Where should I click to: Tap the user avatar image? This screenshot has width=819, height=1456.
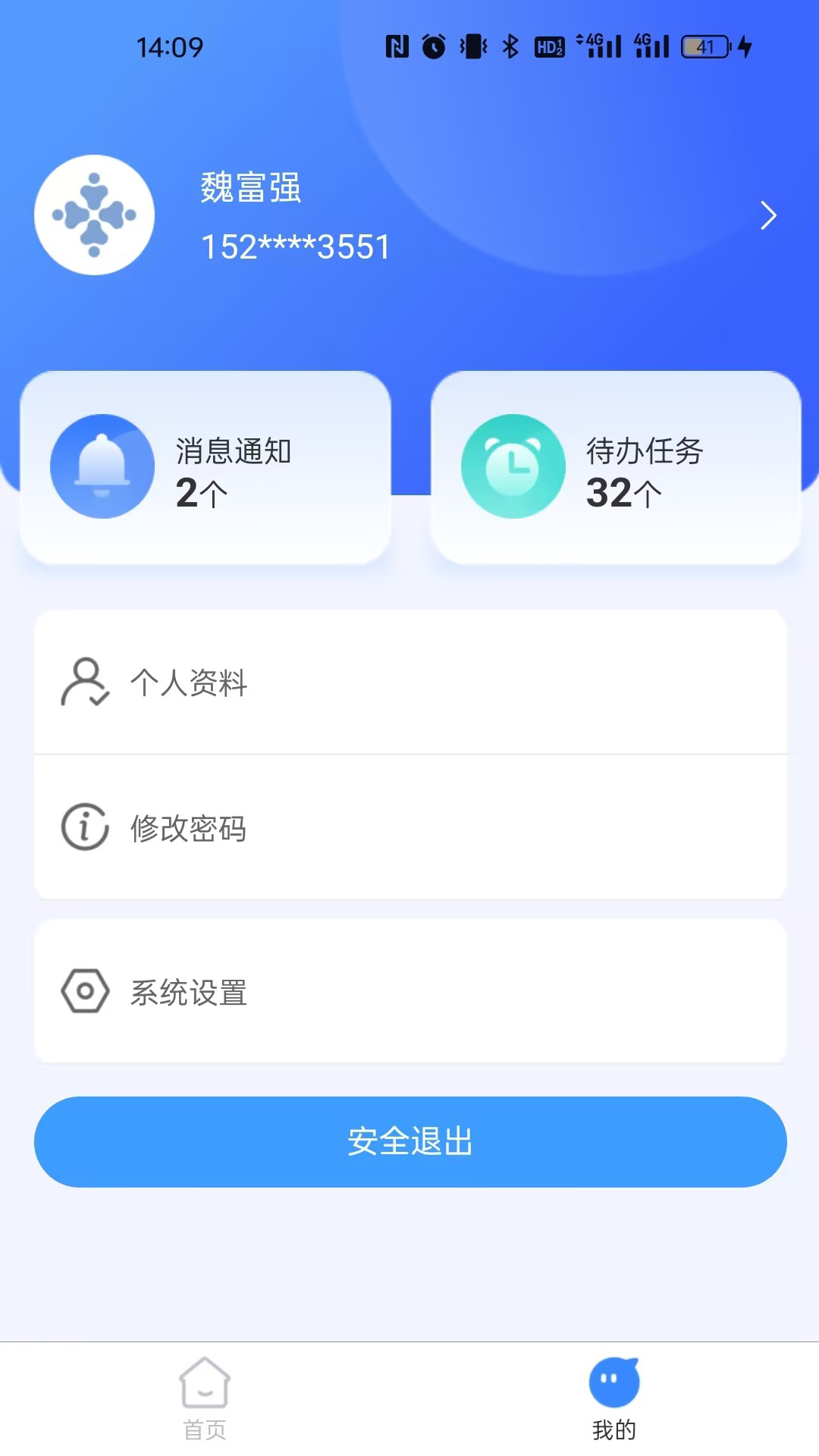pos(94,215)
